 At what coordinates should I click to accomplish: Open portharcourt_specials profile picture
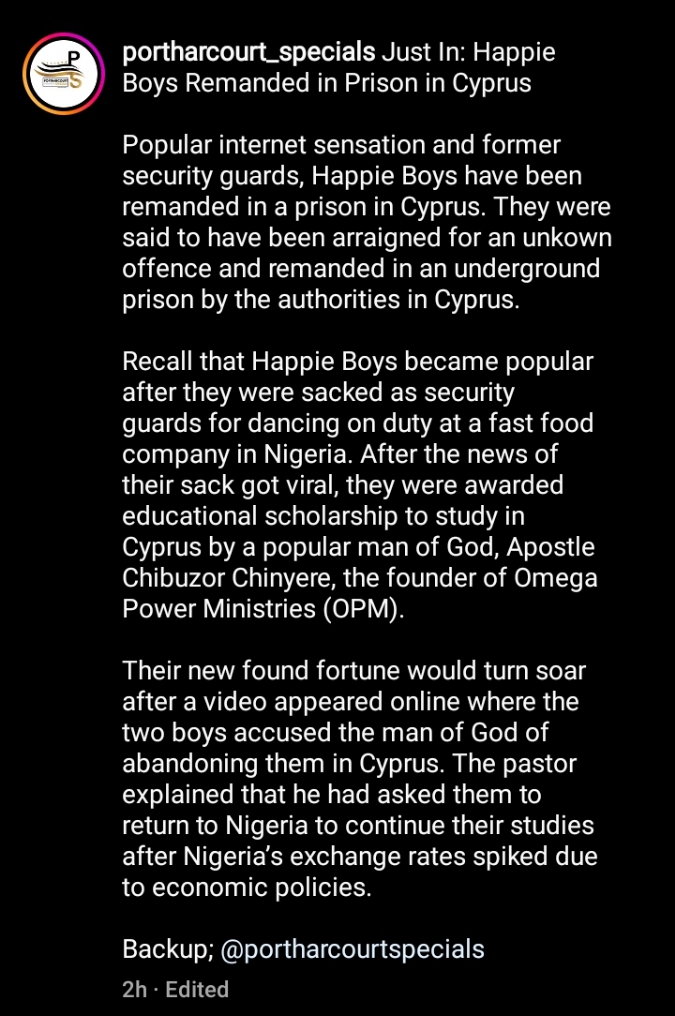64,74
